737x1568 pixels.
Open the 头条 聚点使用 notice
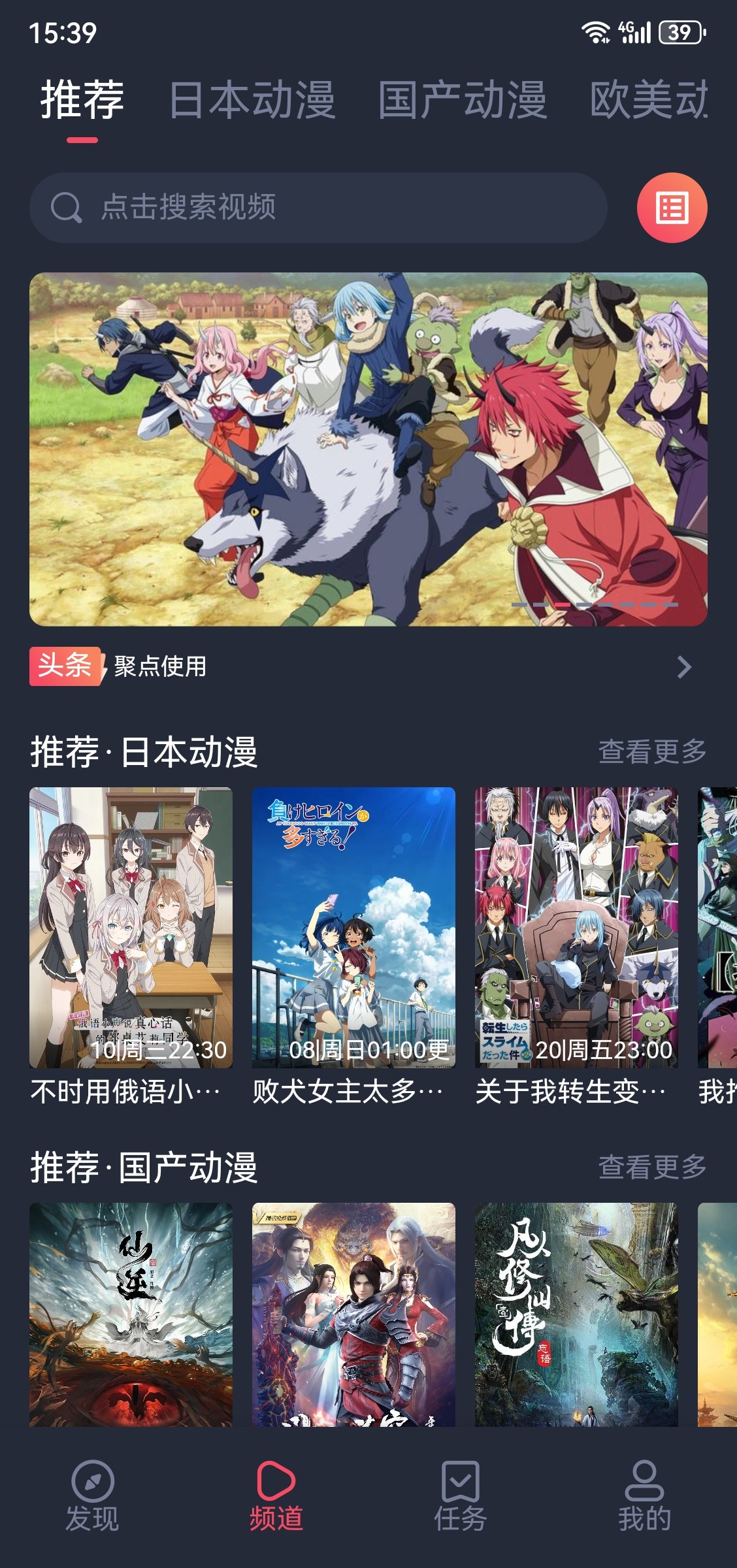[x=359, y=666]
